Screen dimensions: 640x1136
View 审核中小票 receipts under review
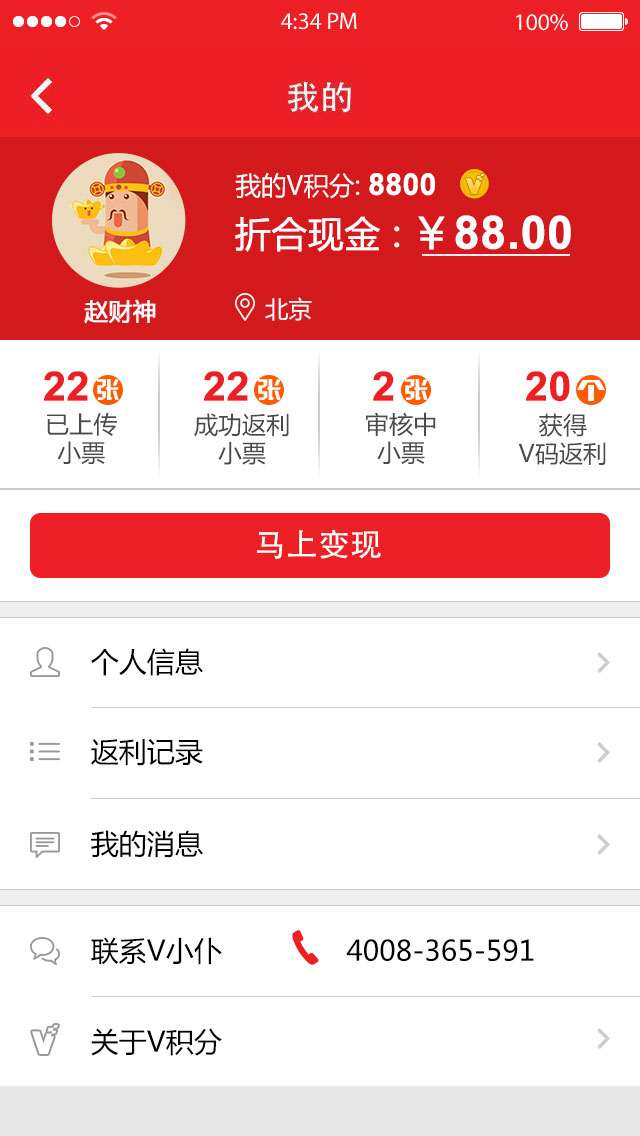[x=400, y=415]
